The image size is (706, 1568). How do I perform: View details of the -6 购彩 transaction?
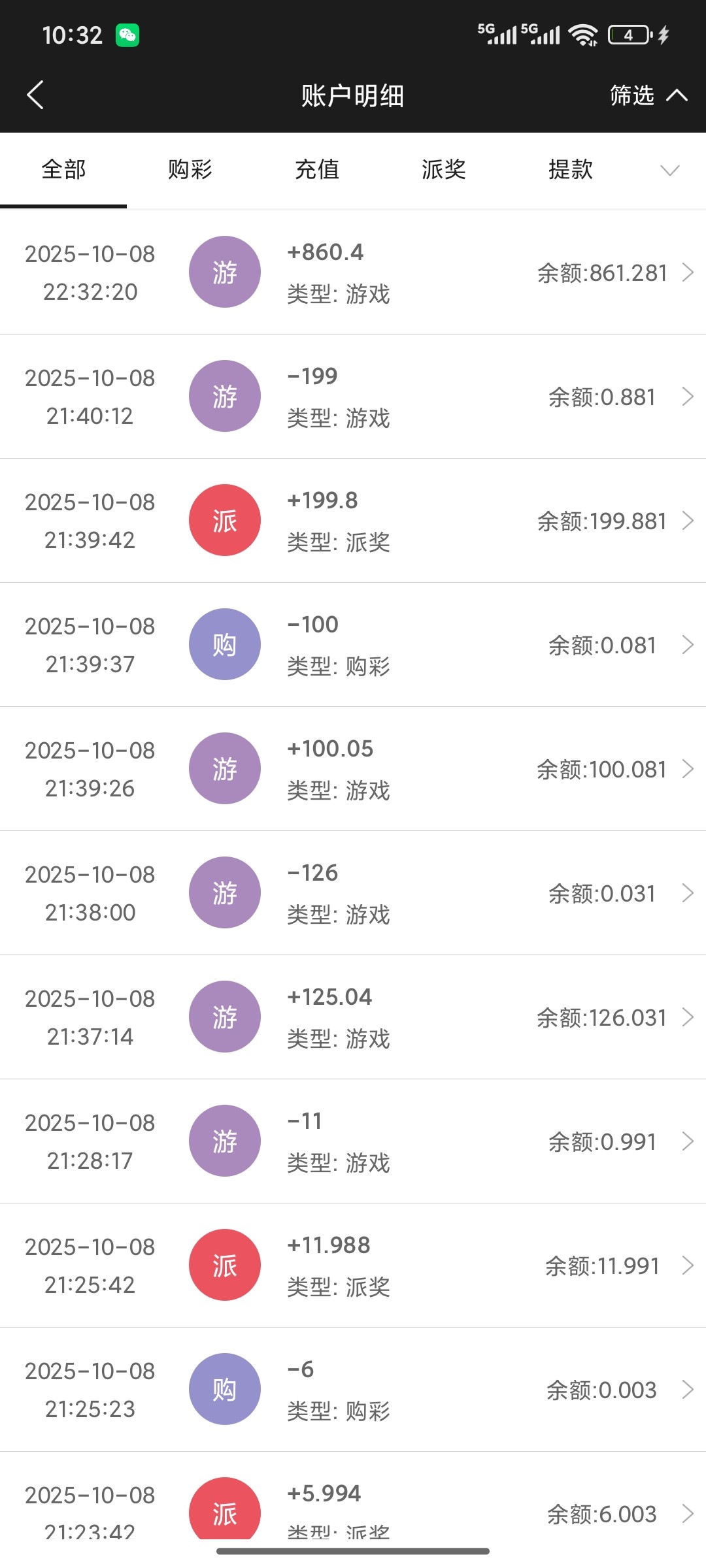pos(353,1390)
